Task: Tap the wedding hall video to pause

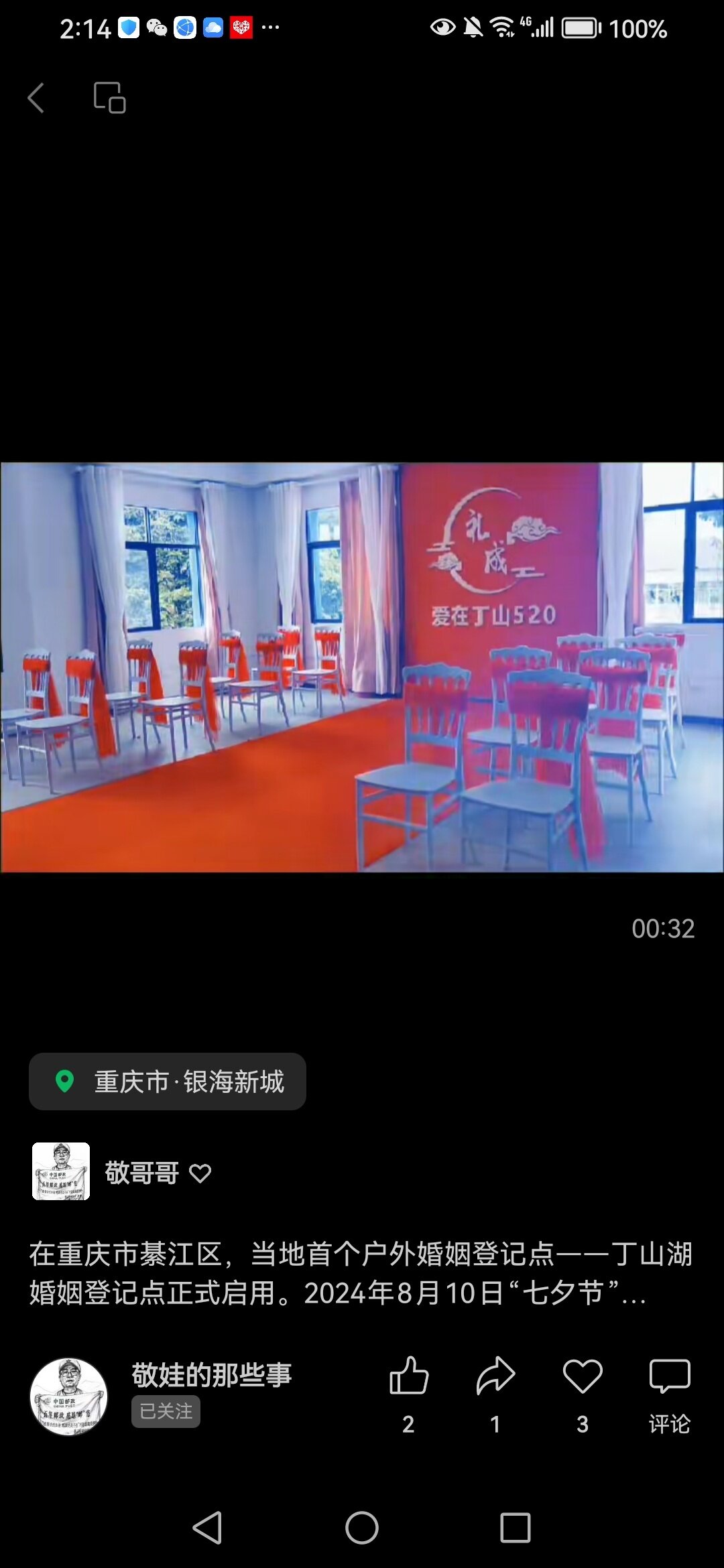Action: tap(362, 667)
